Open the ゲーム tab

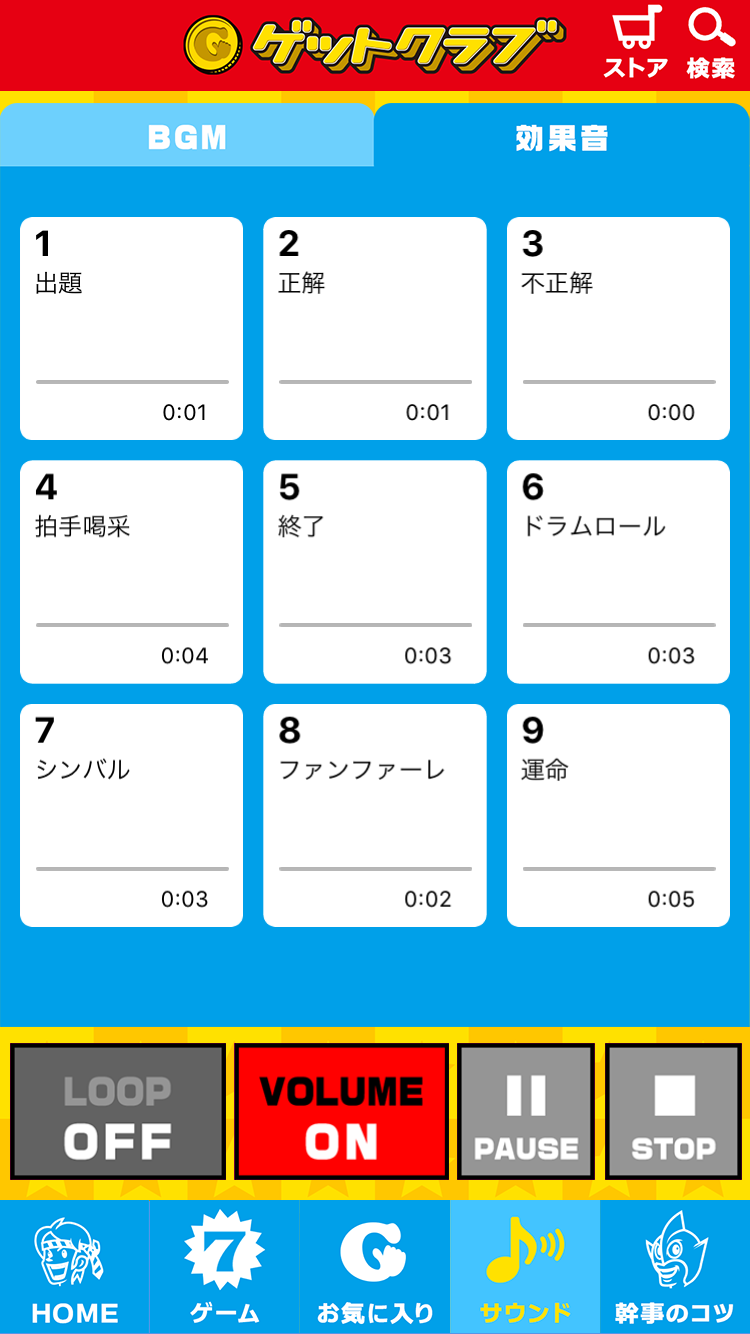pyautogui.click(x=225, y=1267)
